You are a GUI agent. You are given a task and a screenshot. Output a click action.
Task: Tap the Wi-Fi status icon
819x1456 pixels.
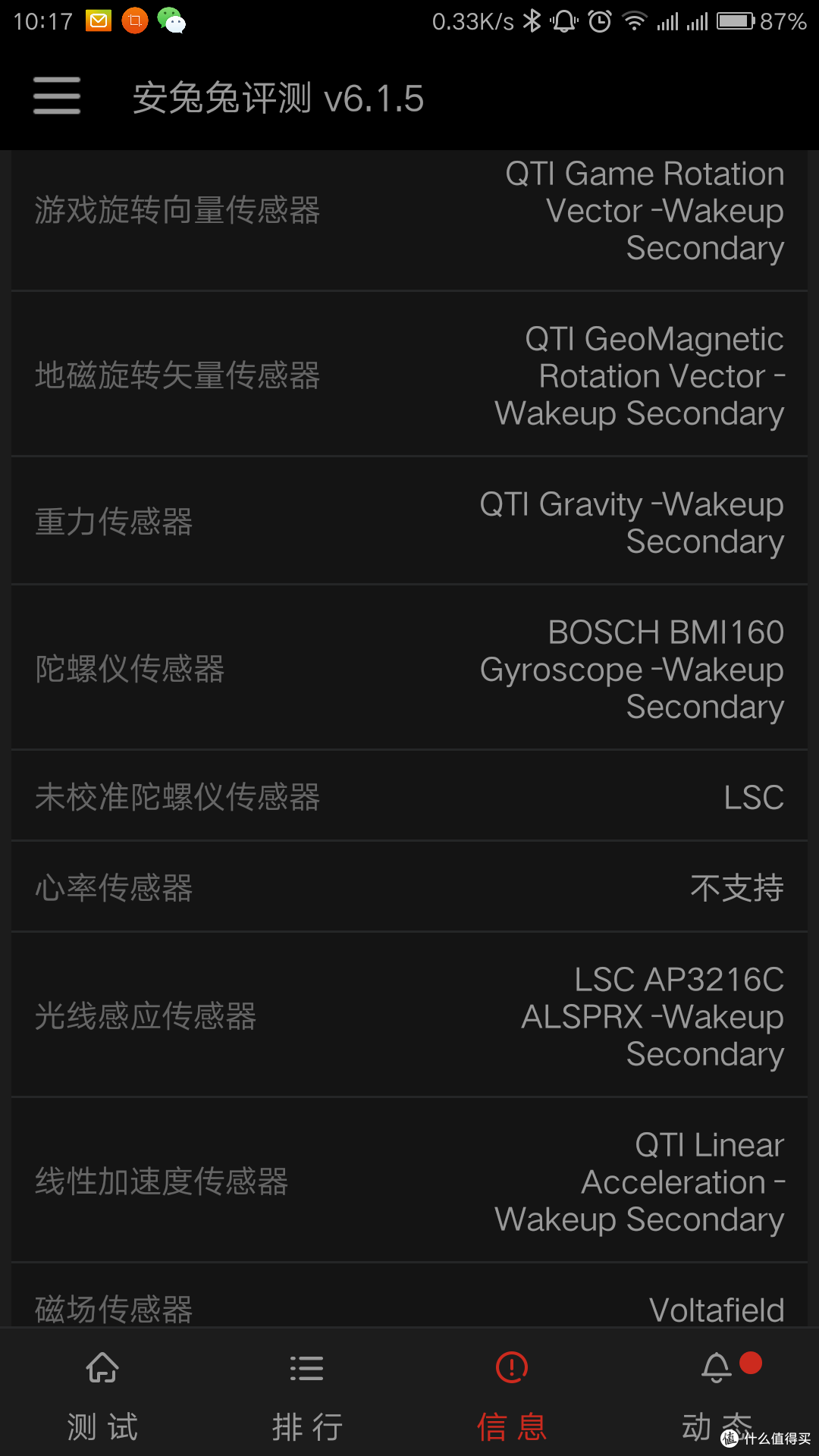click(x=636, y=23)
